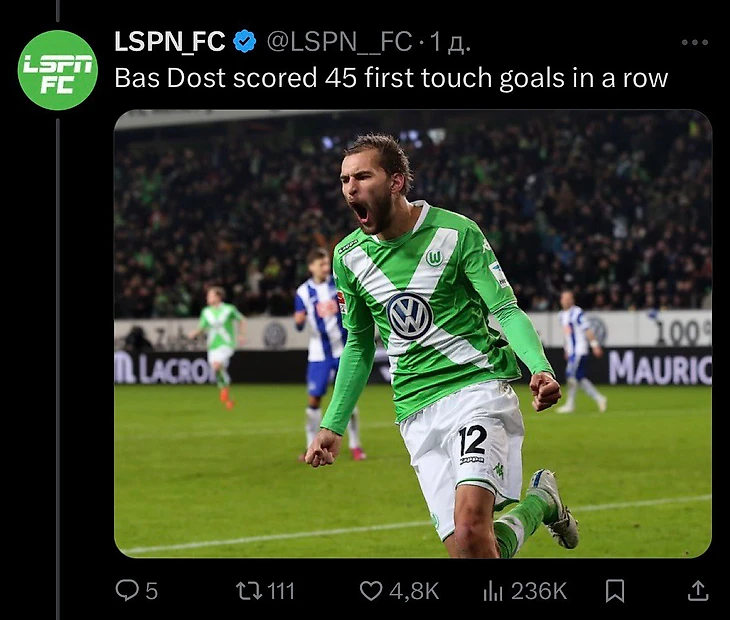Open the post's three-dot overflow menu
Screen dimensions: 730x620
(694, 43)
